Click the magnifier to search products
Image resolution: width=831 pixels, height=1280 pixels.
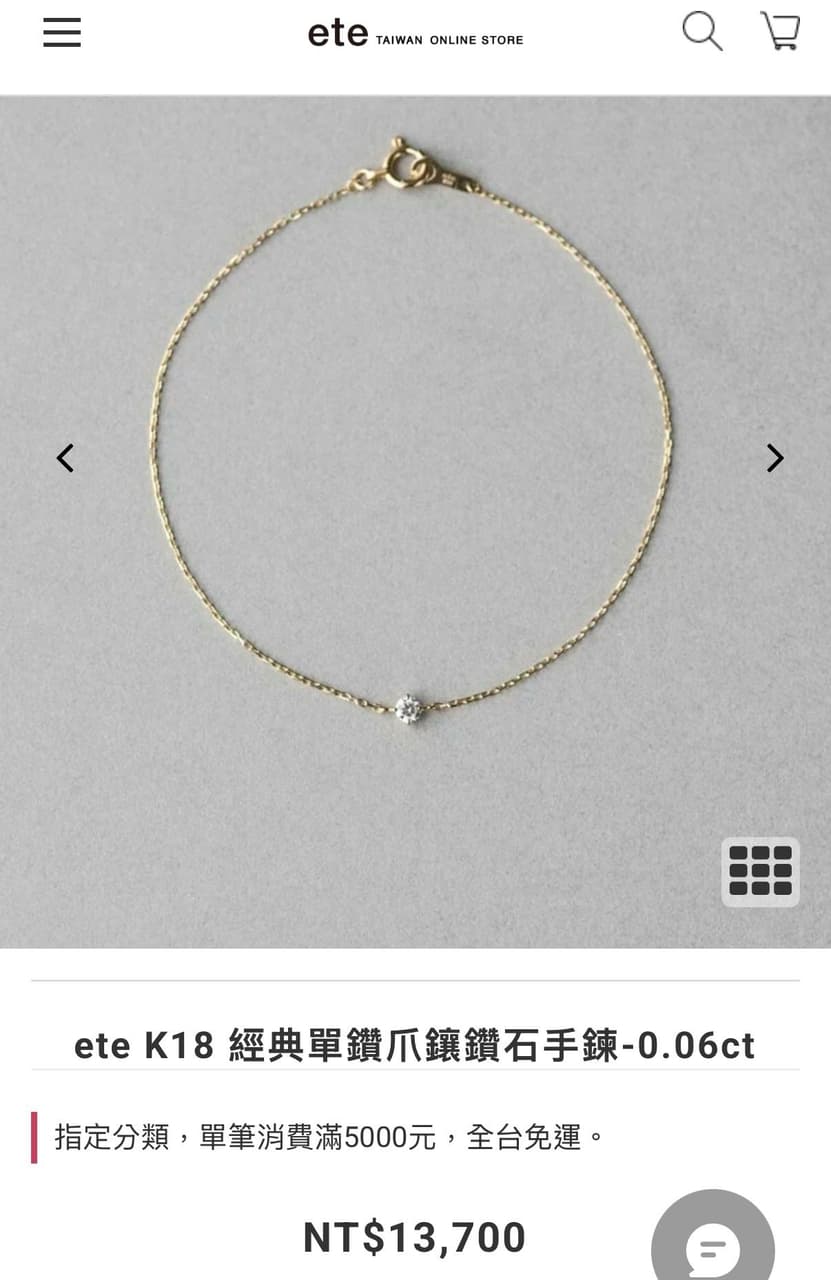coord(702,32)
